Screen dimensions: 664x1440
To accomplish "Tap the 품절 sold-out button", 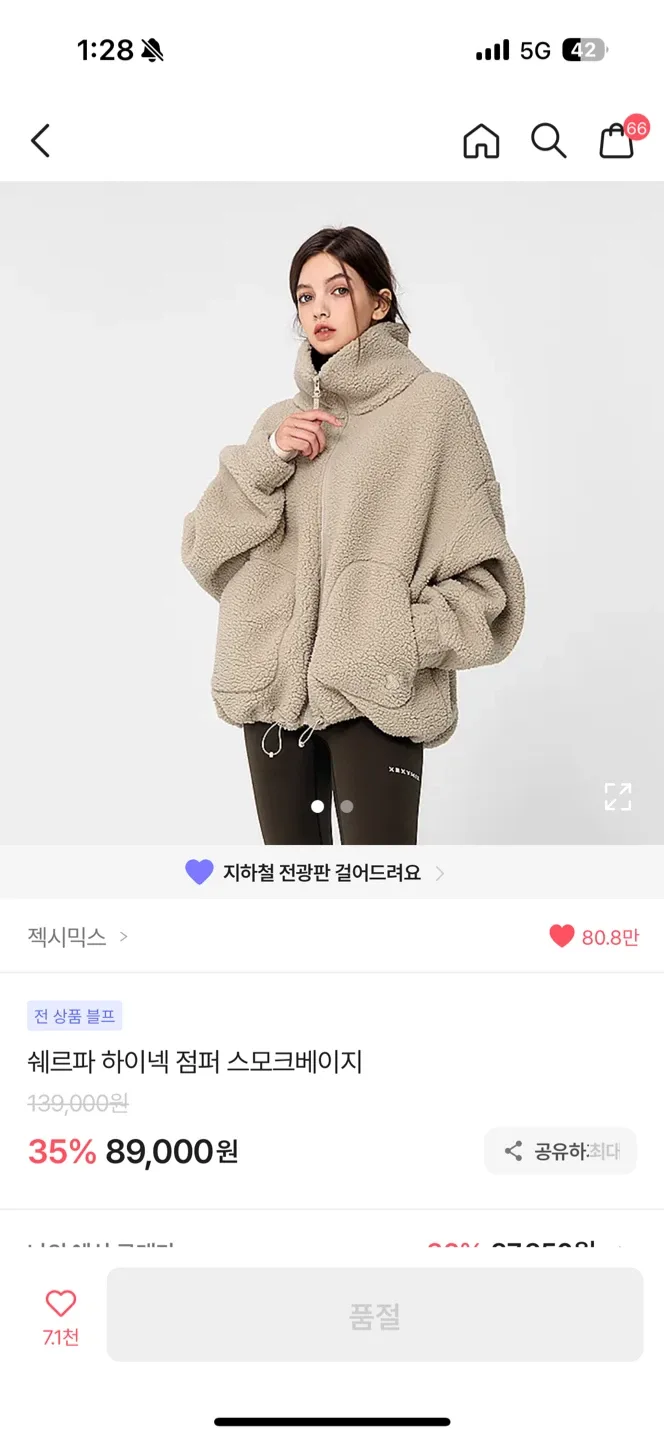I will (374, 1315).
